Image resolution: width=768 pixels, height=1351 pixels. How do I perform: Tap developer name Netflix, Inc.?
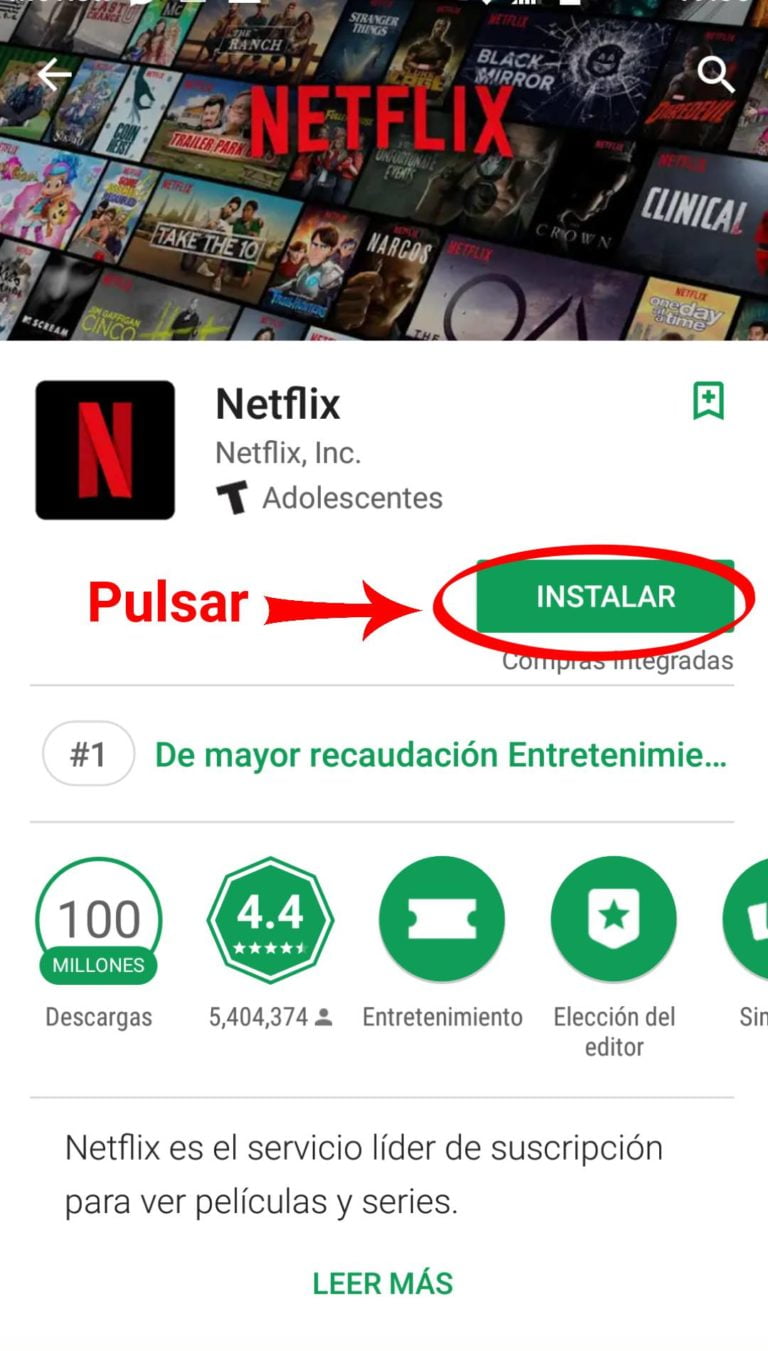289,452
